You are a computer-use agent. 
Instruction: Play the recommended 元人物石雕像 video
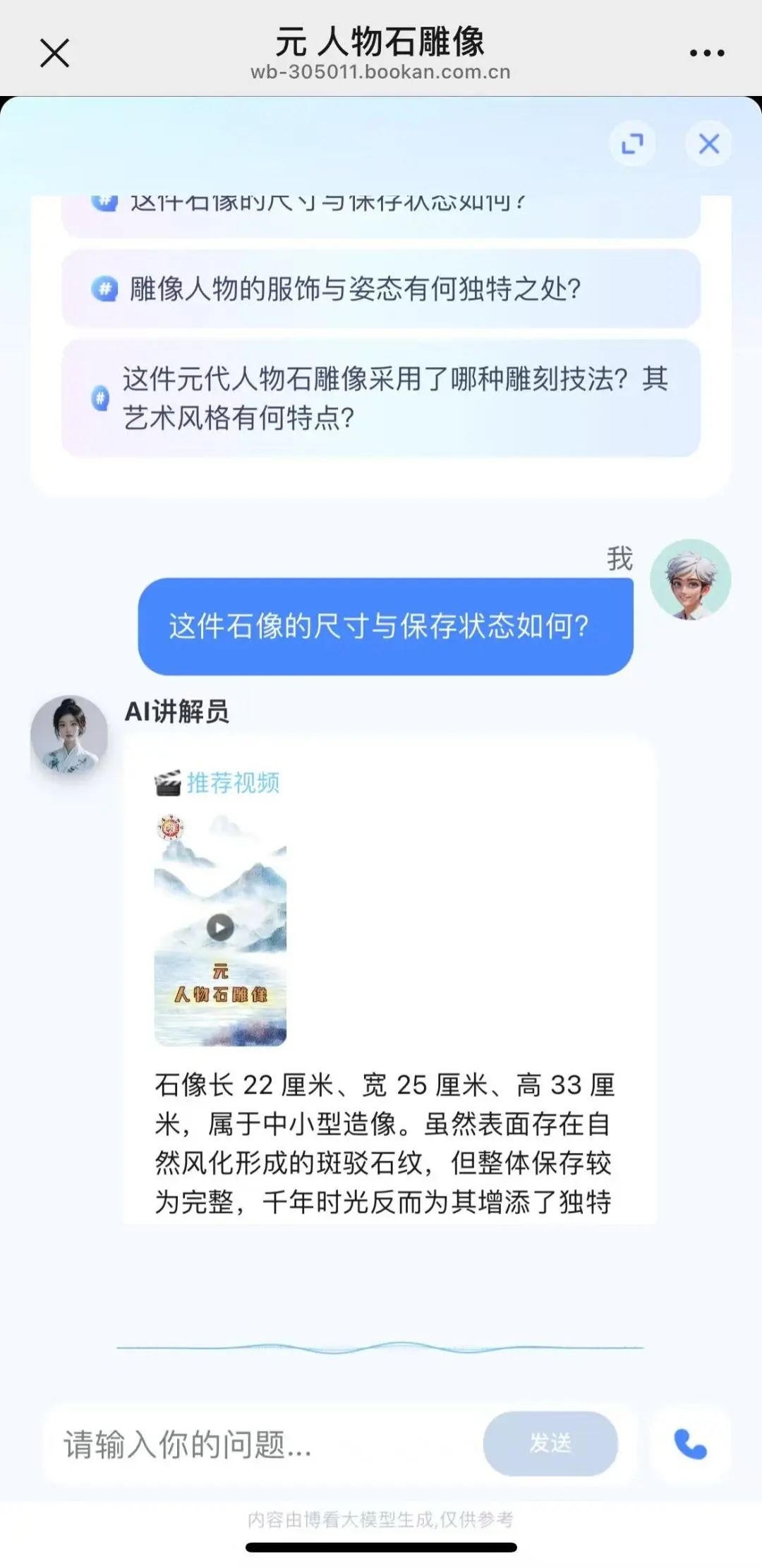point(220,927)
